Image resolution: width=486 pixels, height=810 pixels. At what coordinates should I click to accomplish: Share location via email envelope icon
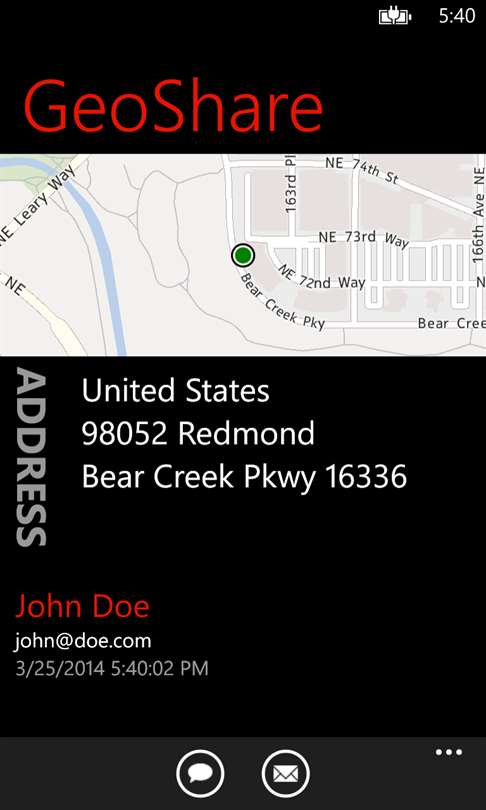pos(286,773)
